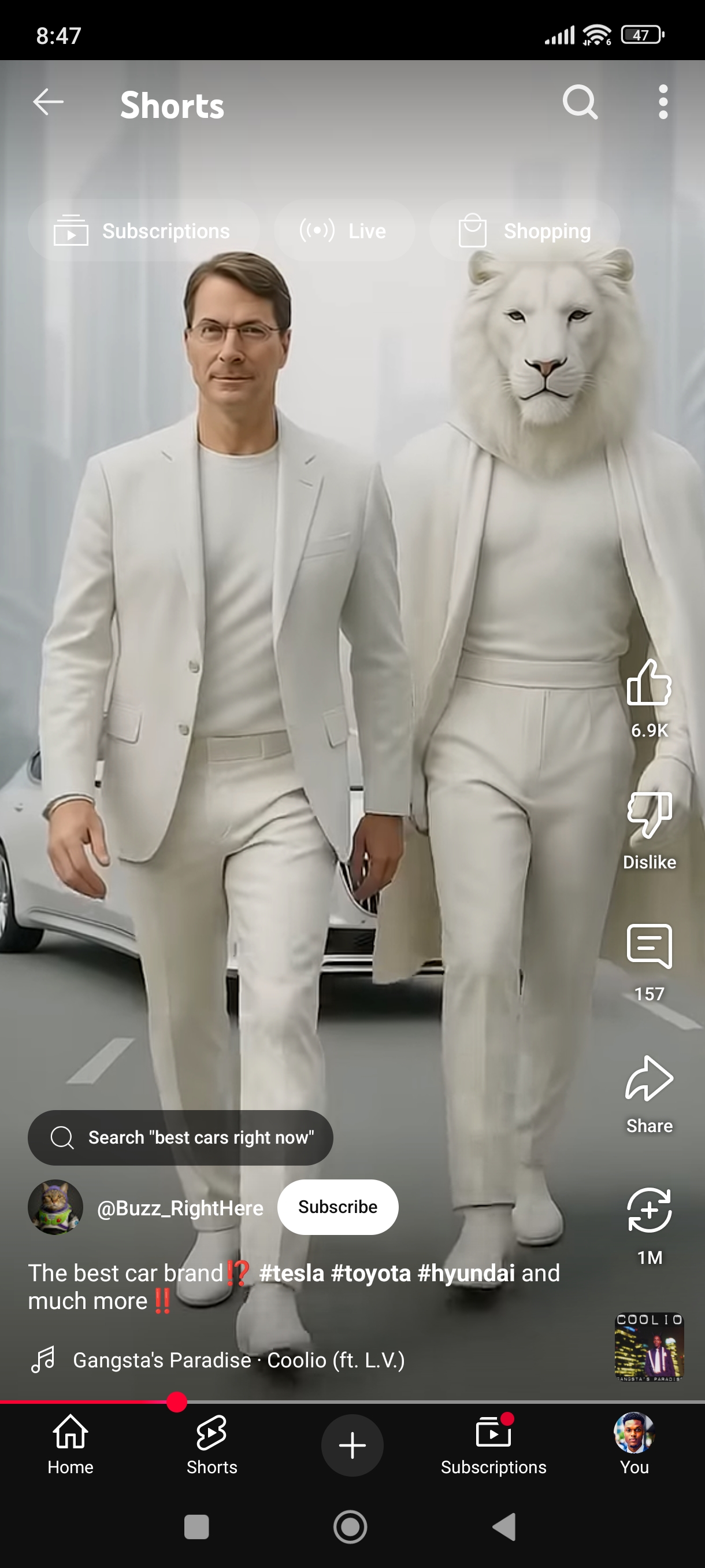Screen dimensions: 705x1568
Task: Subscribe to @Buzz_RightHere
Action: [337, 1207]
